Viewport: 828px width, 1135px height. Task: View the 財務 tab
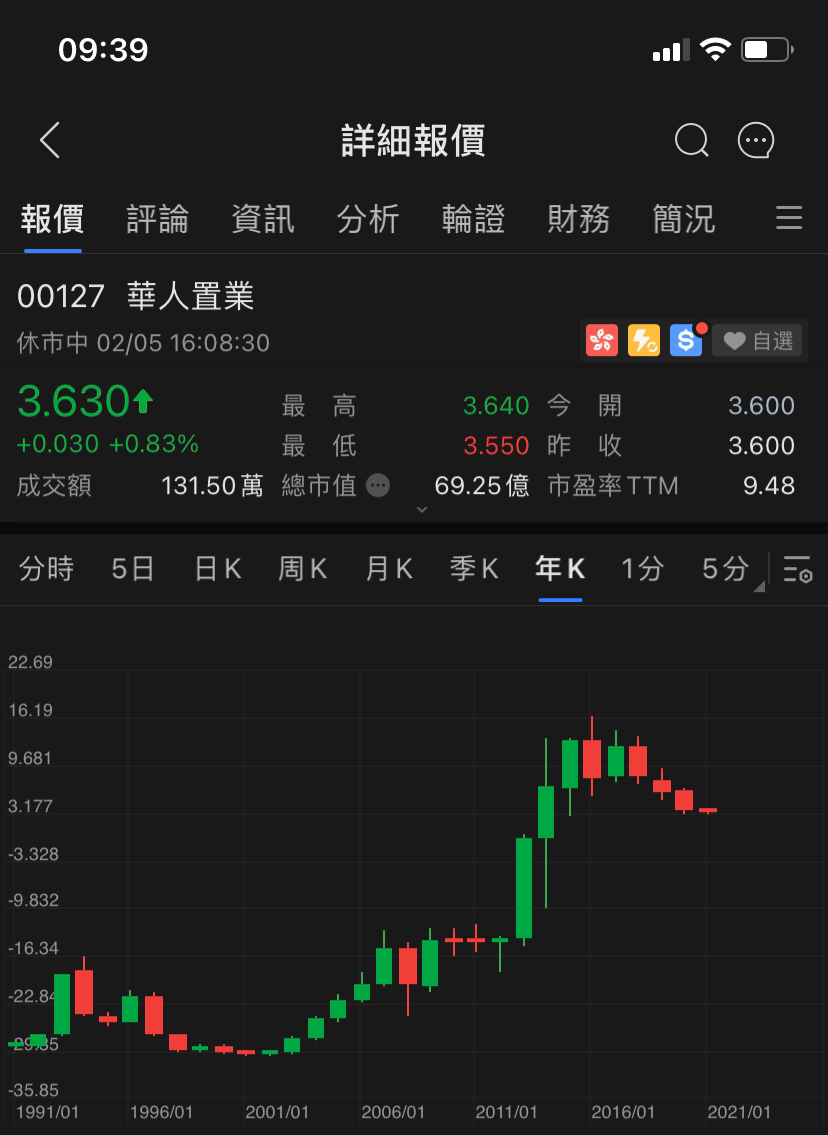click(579, 219)
